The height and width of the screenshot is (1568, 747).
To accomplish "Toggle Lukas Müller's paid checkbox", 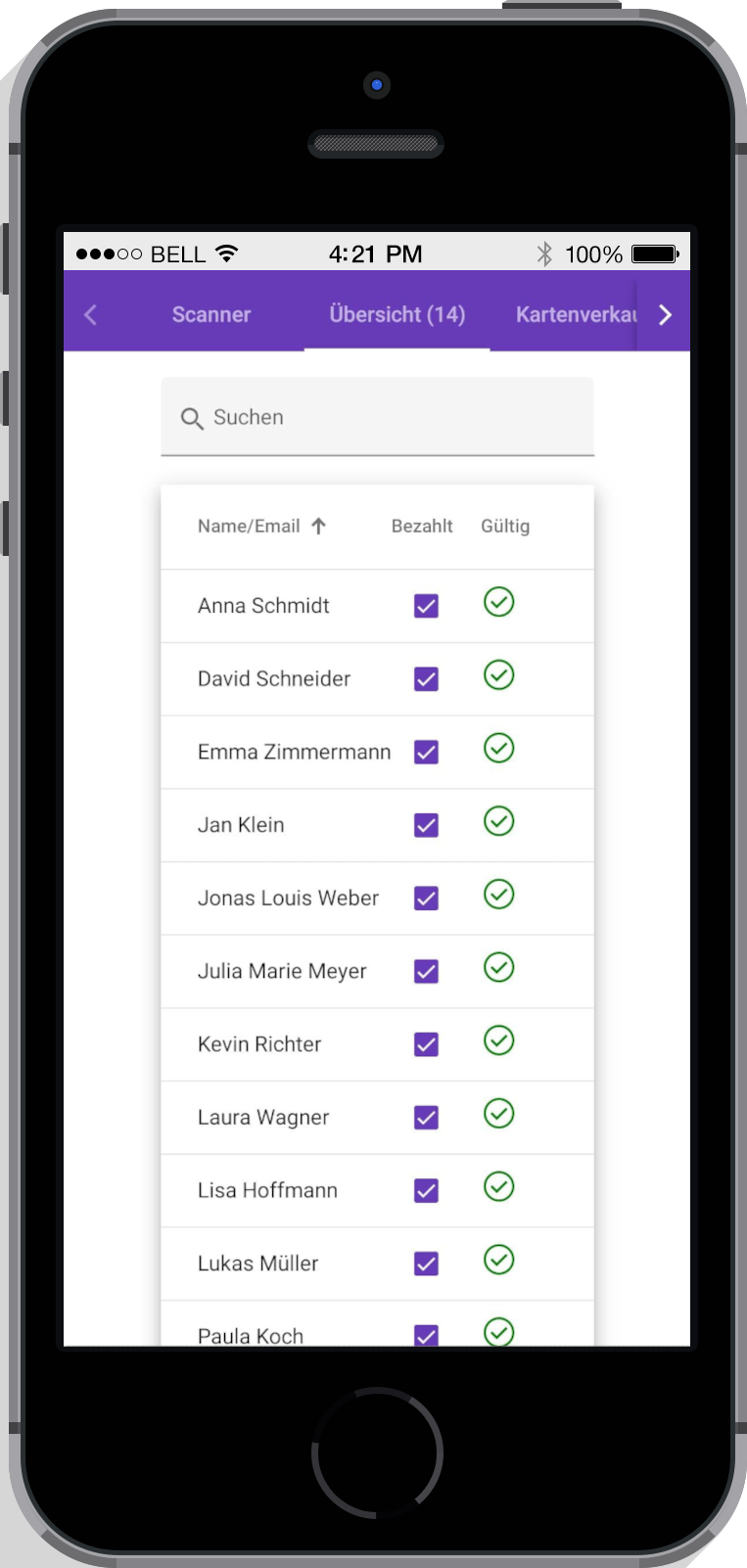I will coord(426,1264).
